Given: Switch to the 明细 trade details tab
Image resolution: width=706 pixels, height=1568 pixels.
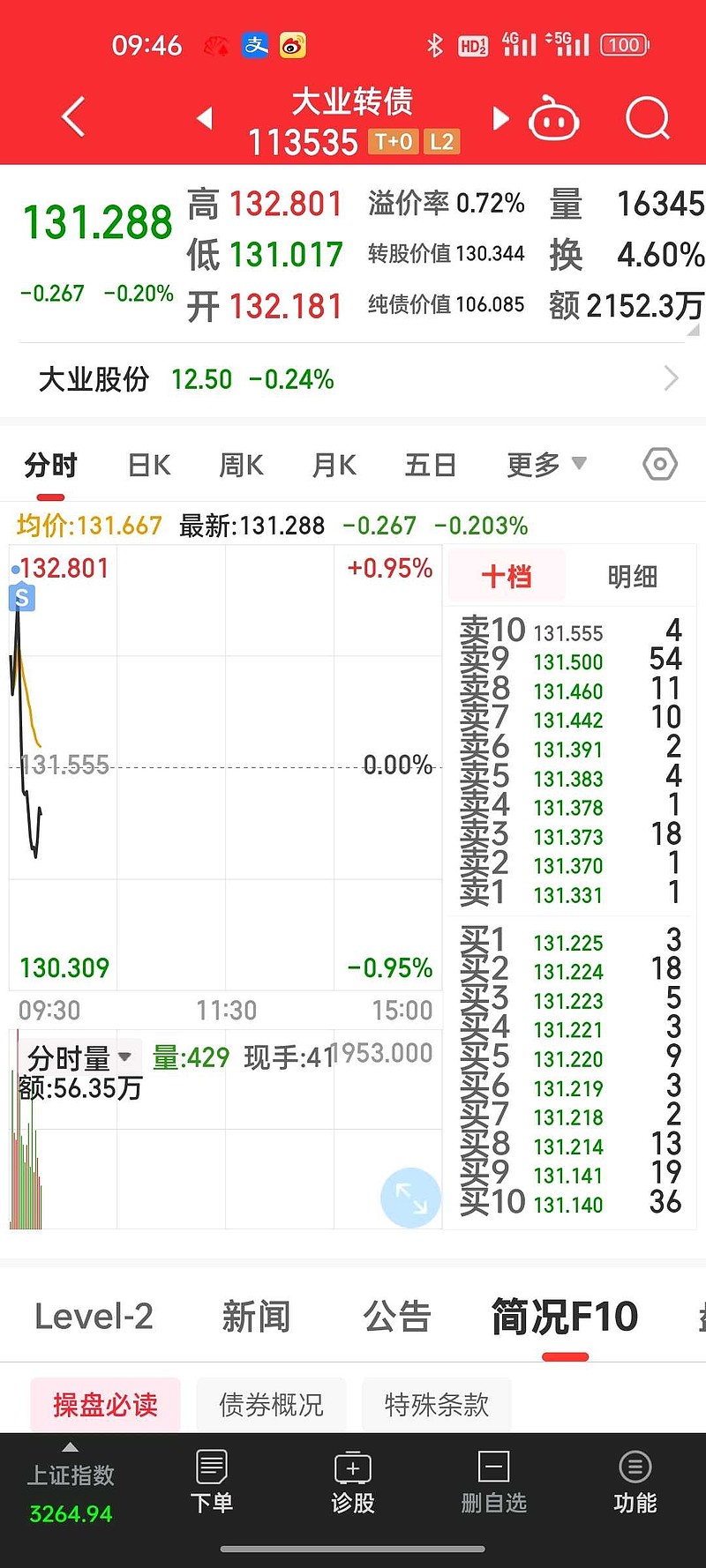Looking at the screenshot, I should 633,577.
